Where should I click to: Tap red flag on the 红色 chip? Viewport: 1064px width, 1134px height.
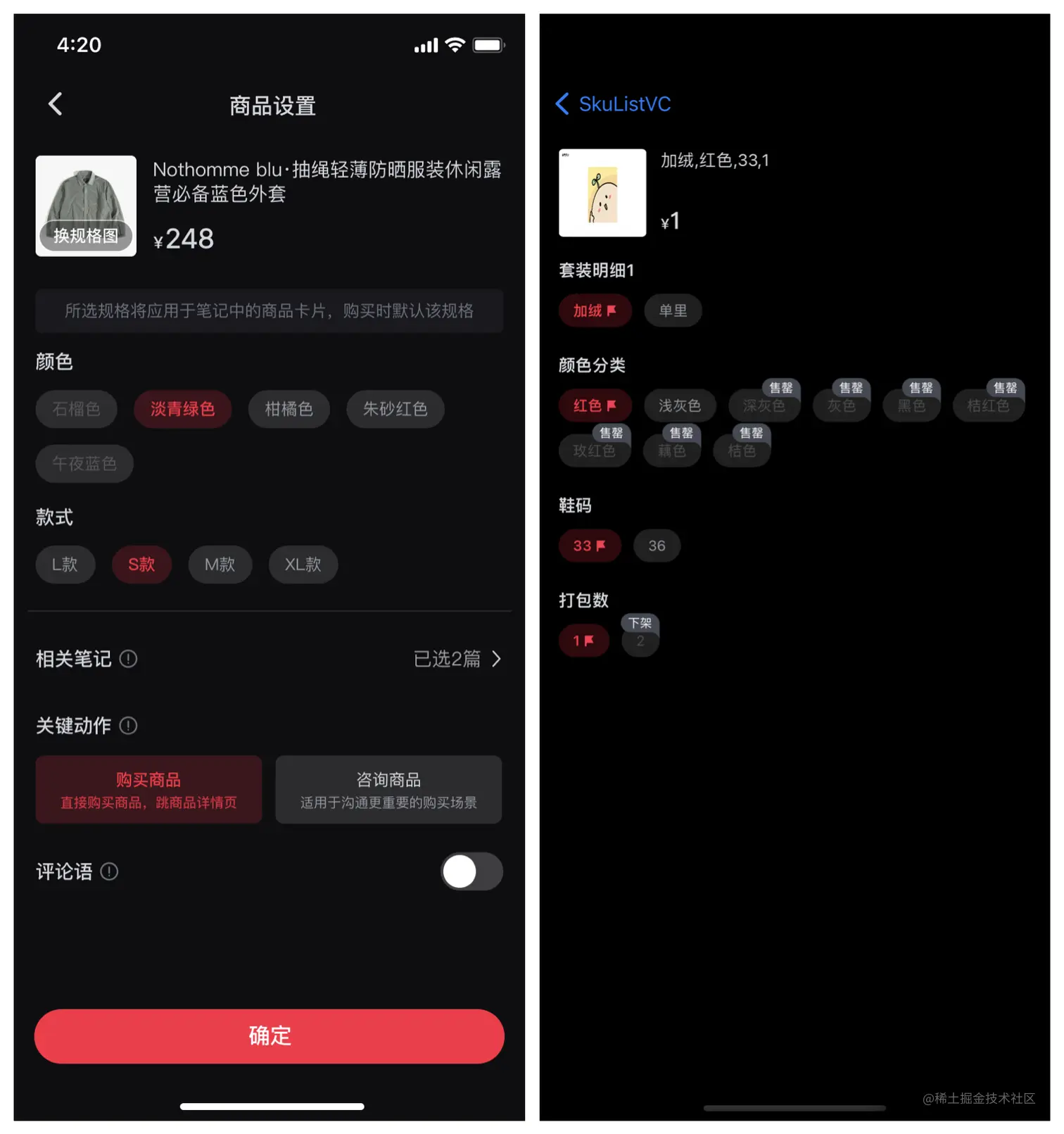[x=611, y=405]
